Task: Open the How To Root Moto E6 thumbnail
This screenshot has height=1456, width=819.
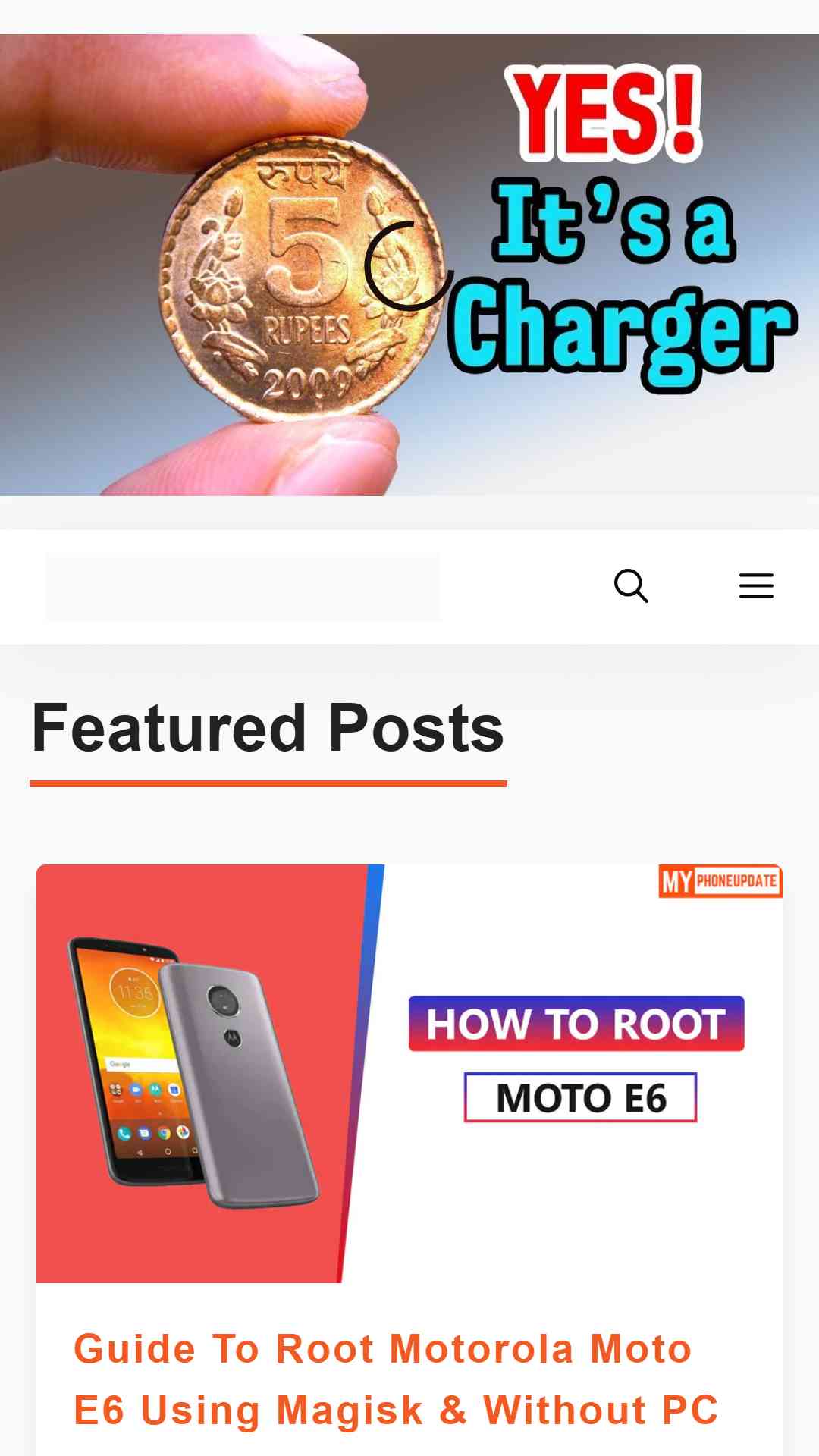Action: (409, 1074)
